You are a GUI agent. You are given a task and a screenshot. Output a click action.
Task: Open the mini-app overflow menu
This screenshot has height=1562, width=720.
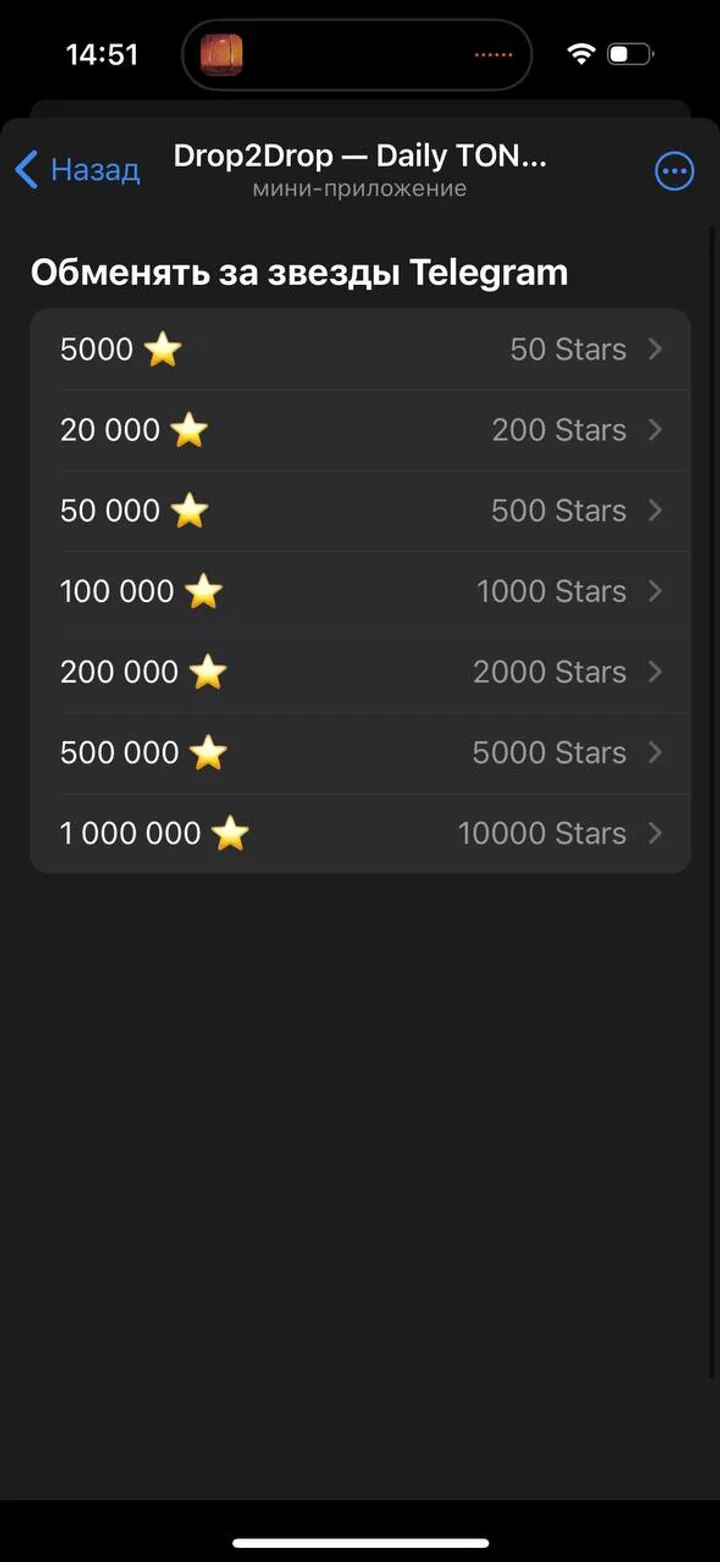674,171
